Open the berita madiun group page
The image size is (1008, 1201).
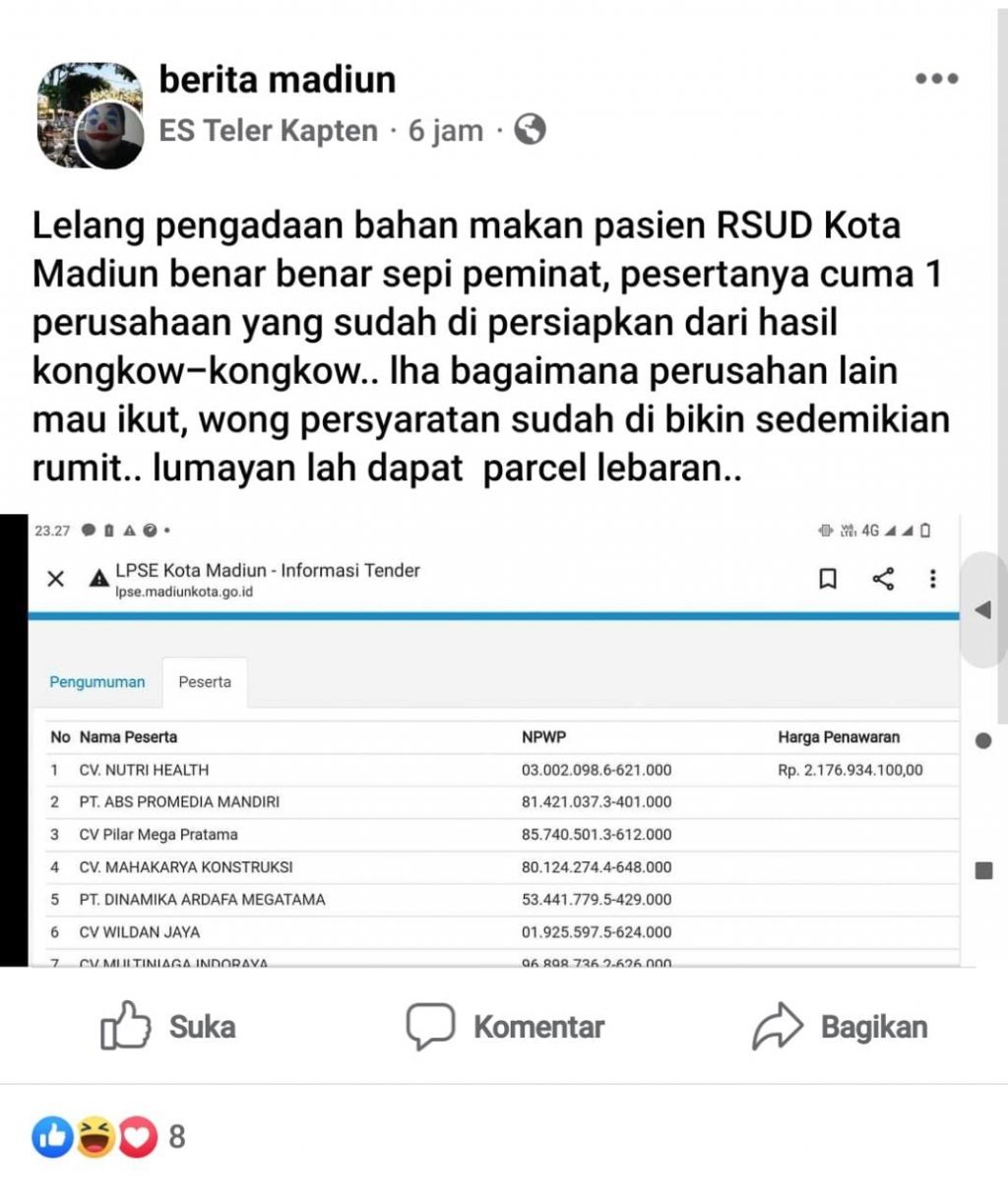278,80
